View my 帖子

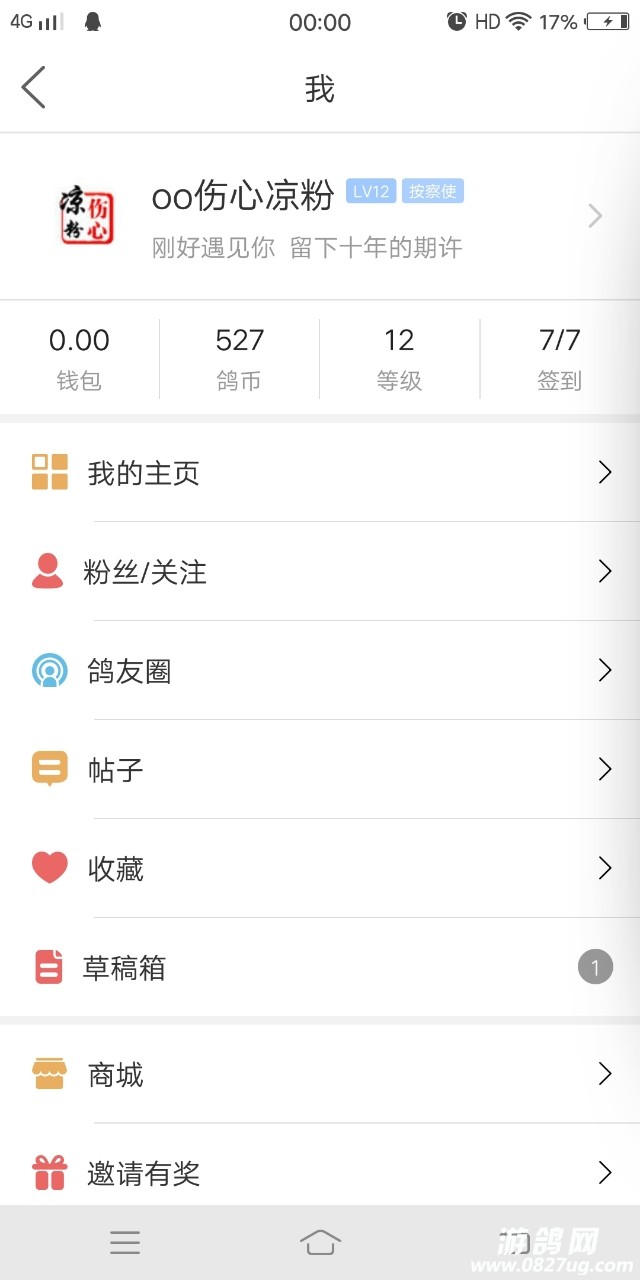320,770
